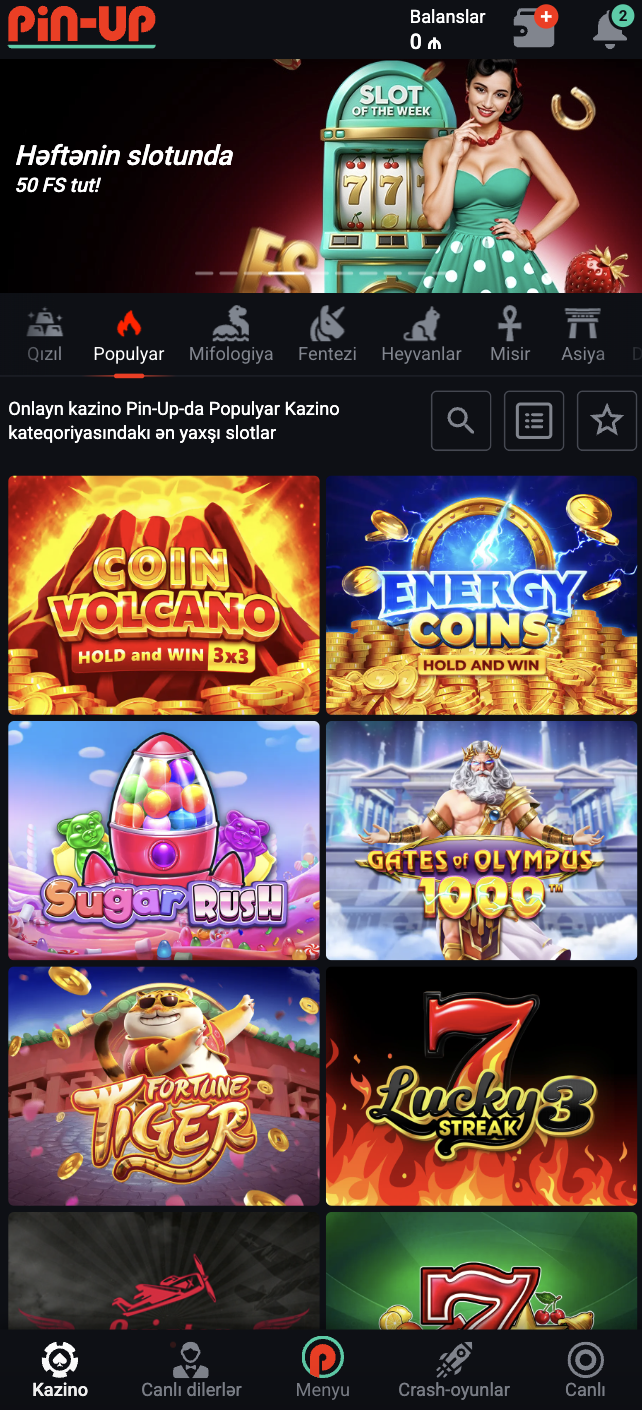Open the notifications bell

[x=610, y=27]
